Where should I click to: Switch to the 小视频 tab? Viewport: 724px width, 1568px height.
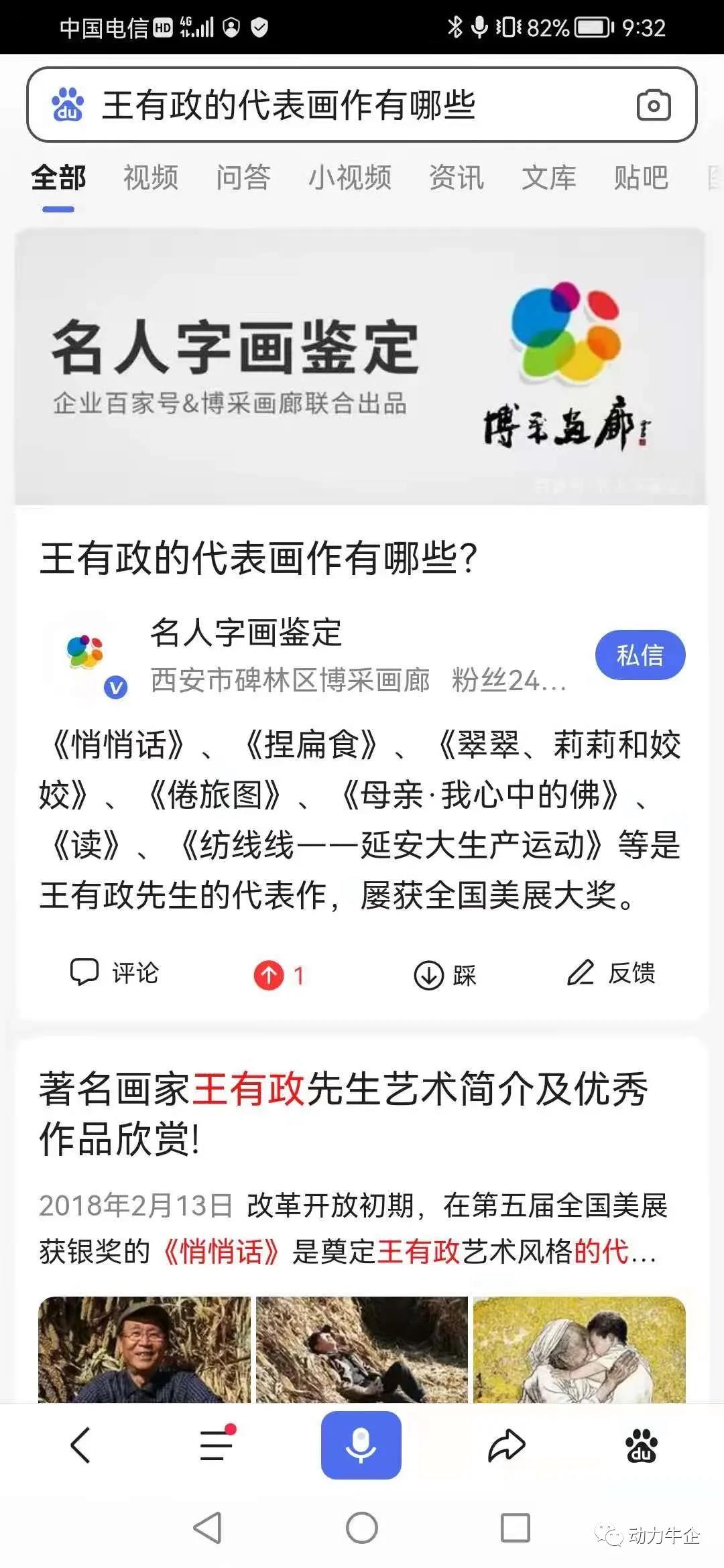pyautogui.click(x=349, y=178)
